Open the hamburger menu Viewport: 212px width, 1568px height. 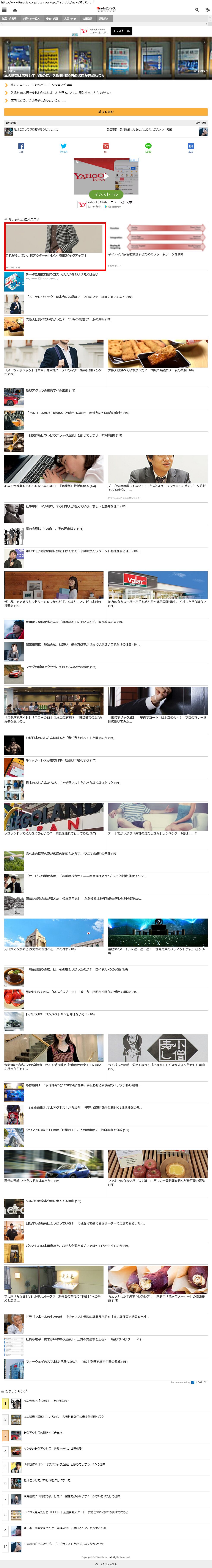4,10
